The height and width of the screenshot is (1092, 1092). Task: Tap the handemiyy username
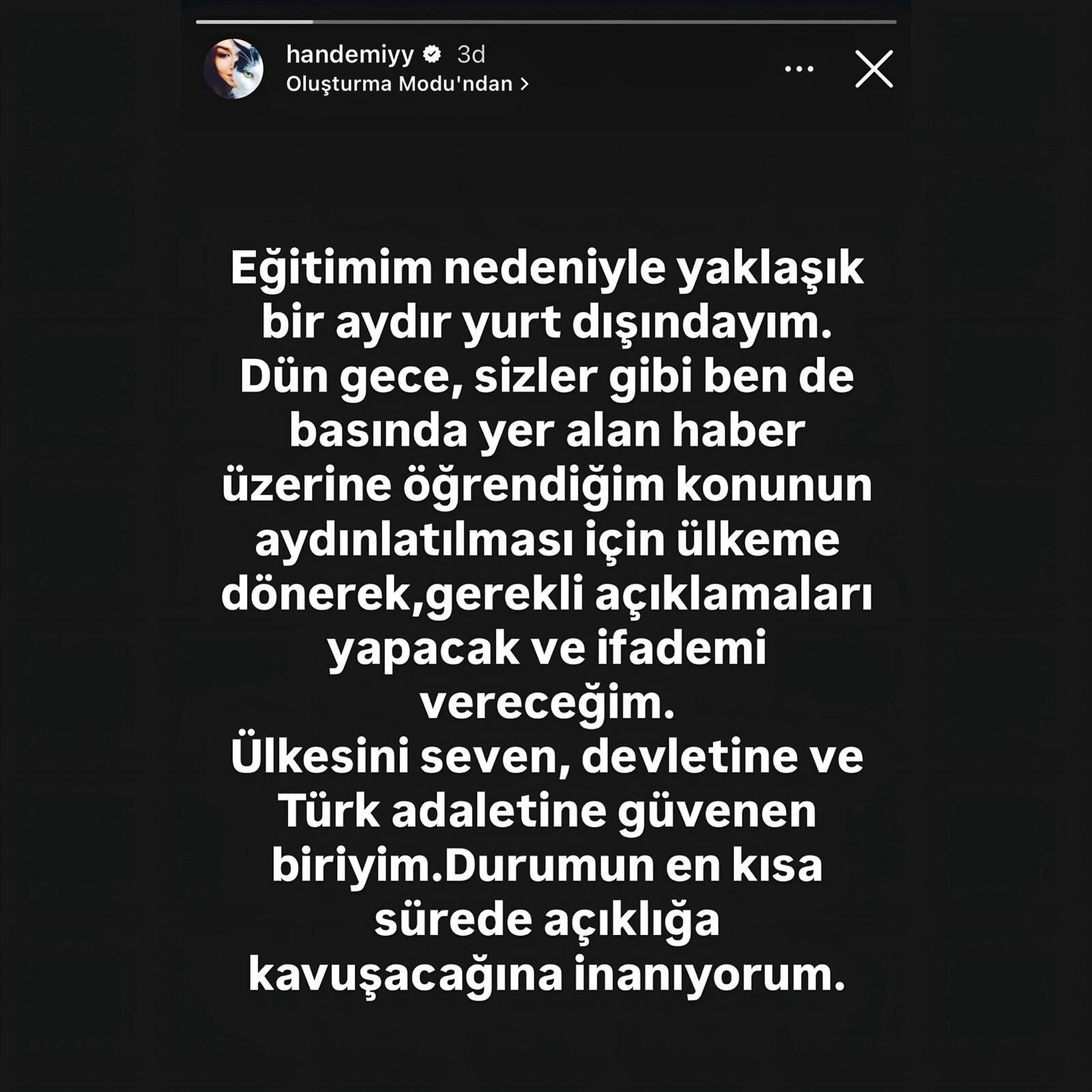[x=349, y=54]
